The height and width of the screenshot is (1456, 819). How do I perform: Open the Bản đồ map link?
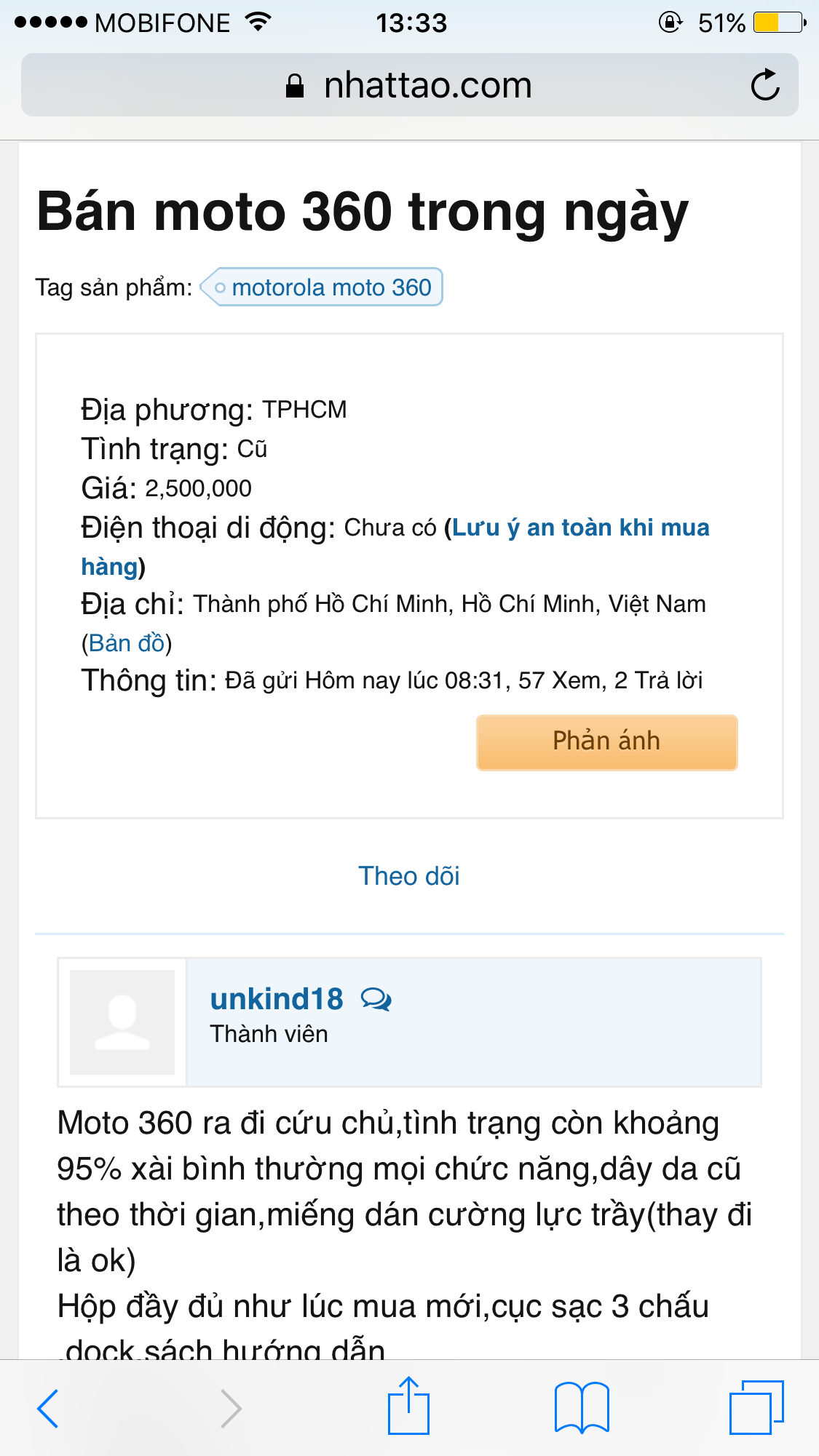[x=127, y=643]
